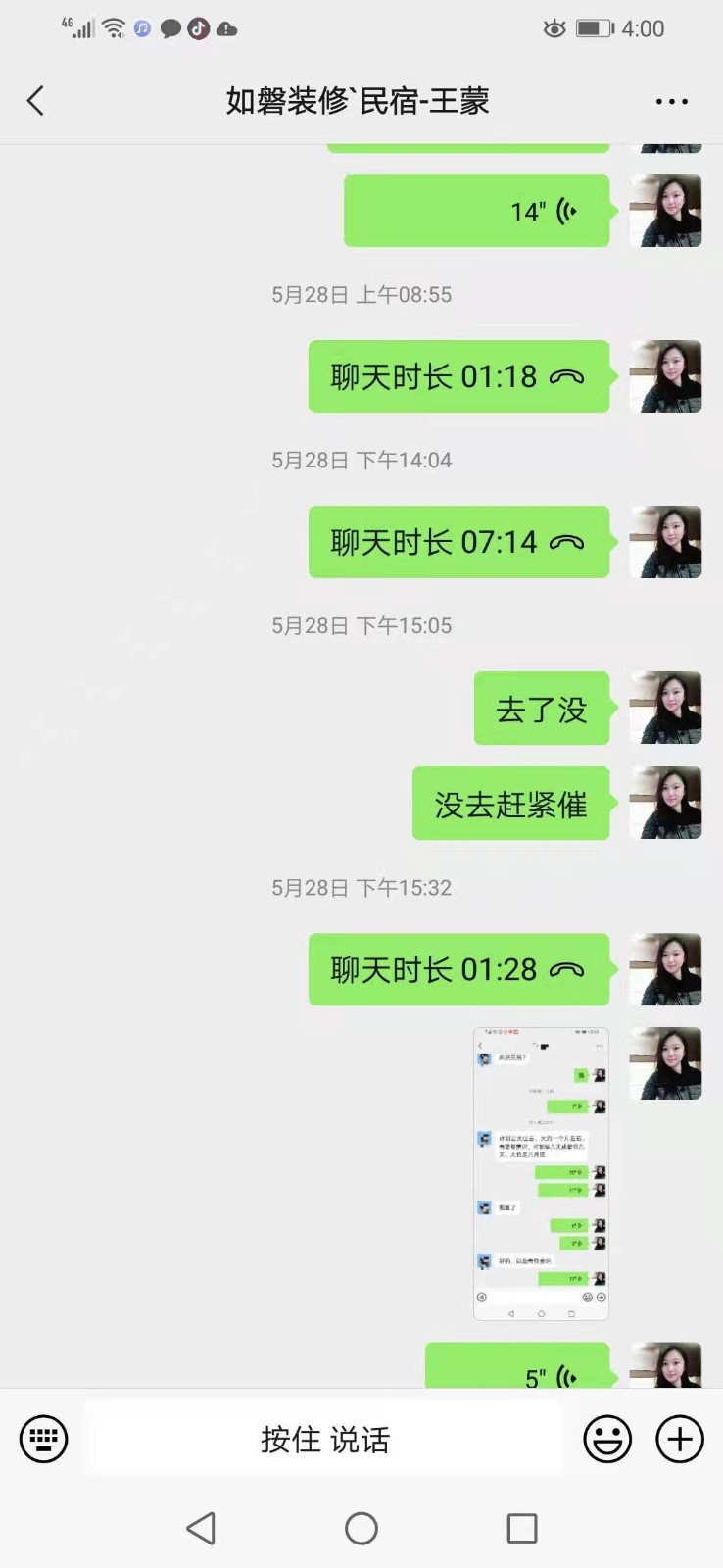Screen dimensions: 723x1568
Task: Play the 14-second voice message
Action: 477,211
